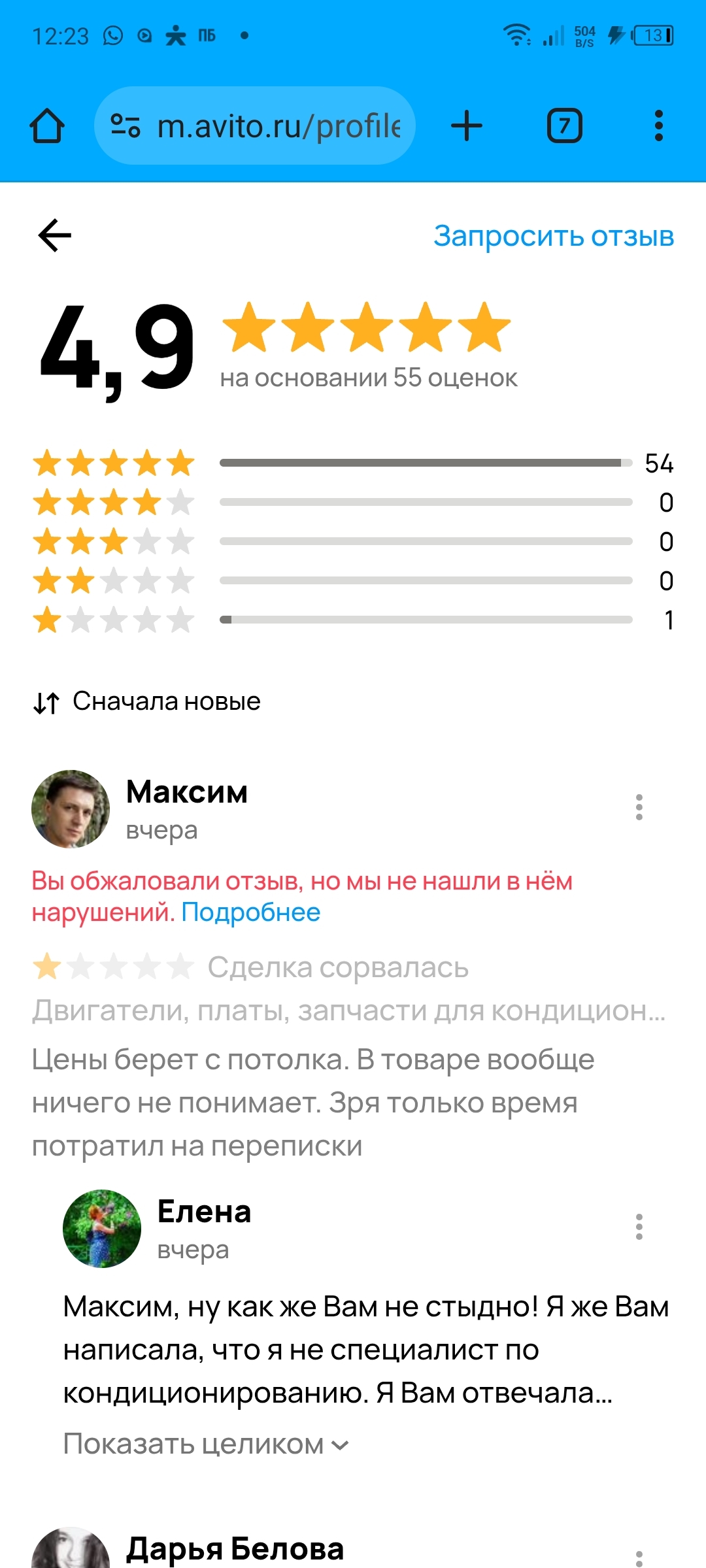Open options menu for Максим's review
This screenshot has height=1568, width=706.
639,807
